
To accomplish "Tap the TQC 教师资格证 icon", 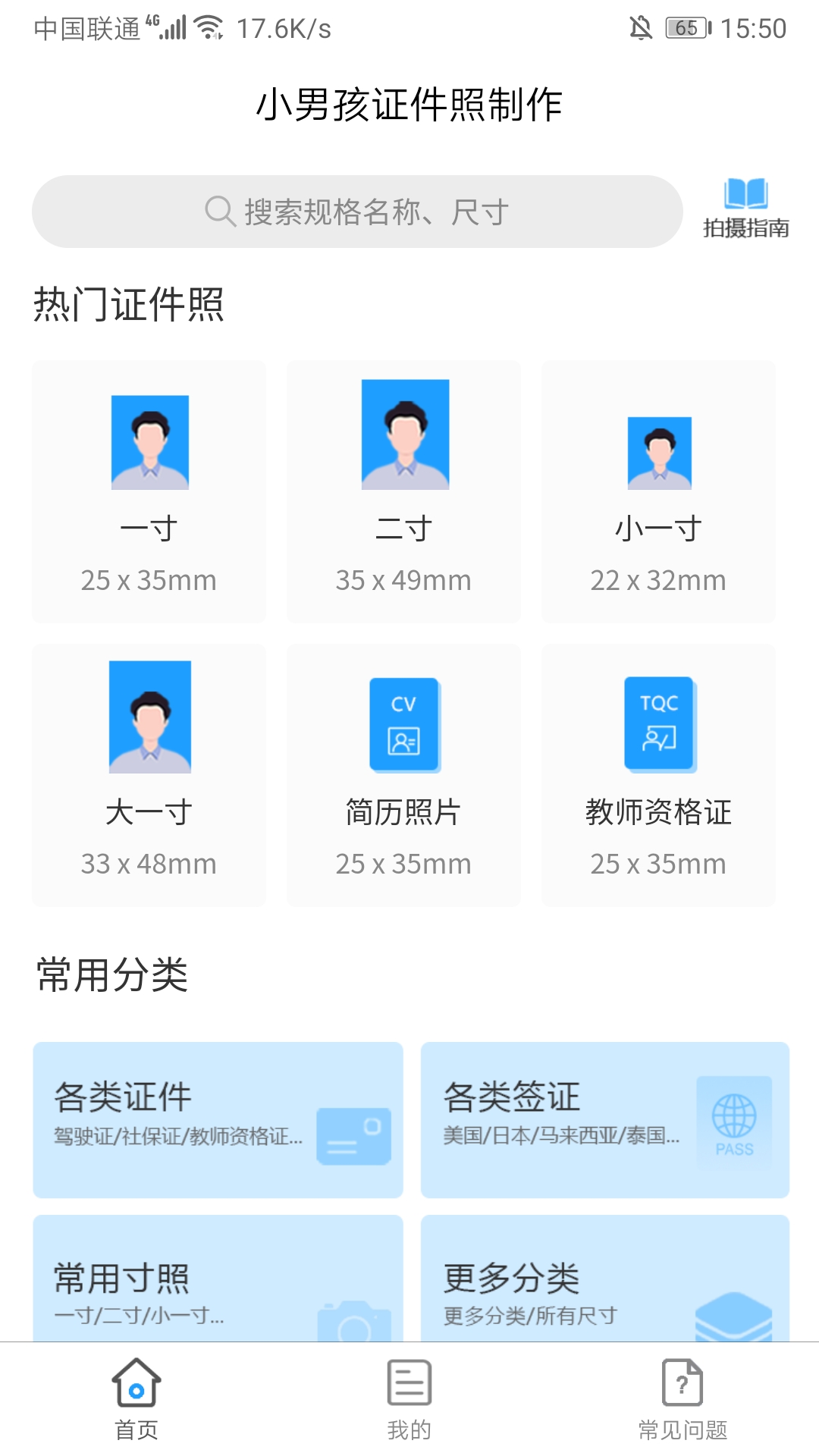I will tap(658, 722).
